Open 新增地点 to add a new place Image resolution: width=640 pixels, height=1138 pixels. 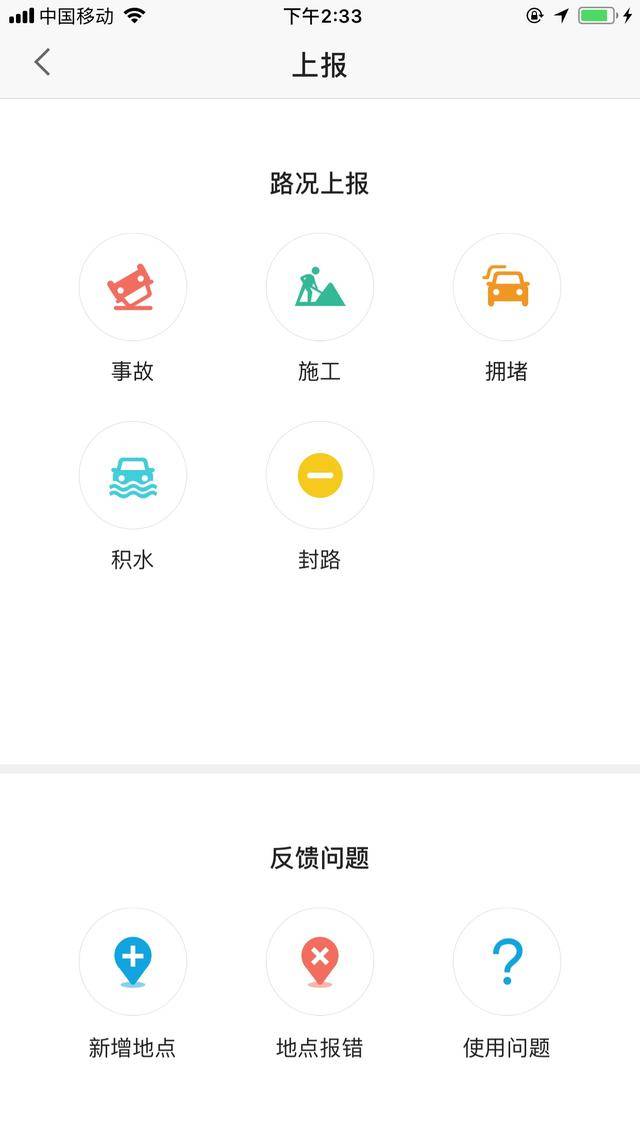coord(133,962)
